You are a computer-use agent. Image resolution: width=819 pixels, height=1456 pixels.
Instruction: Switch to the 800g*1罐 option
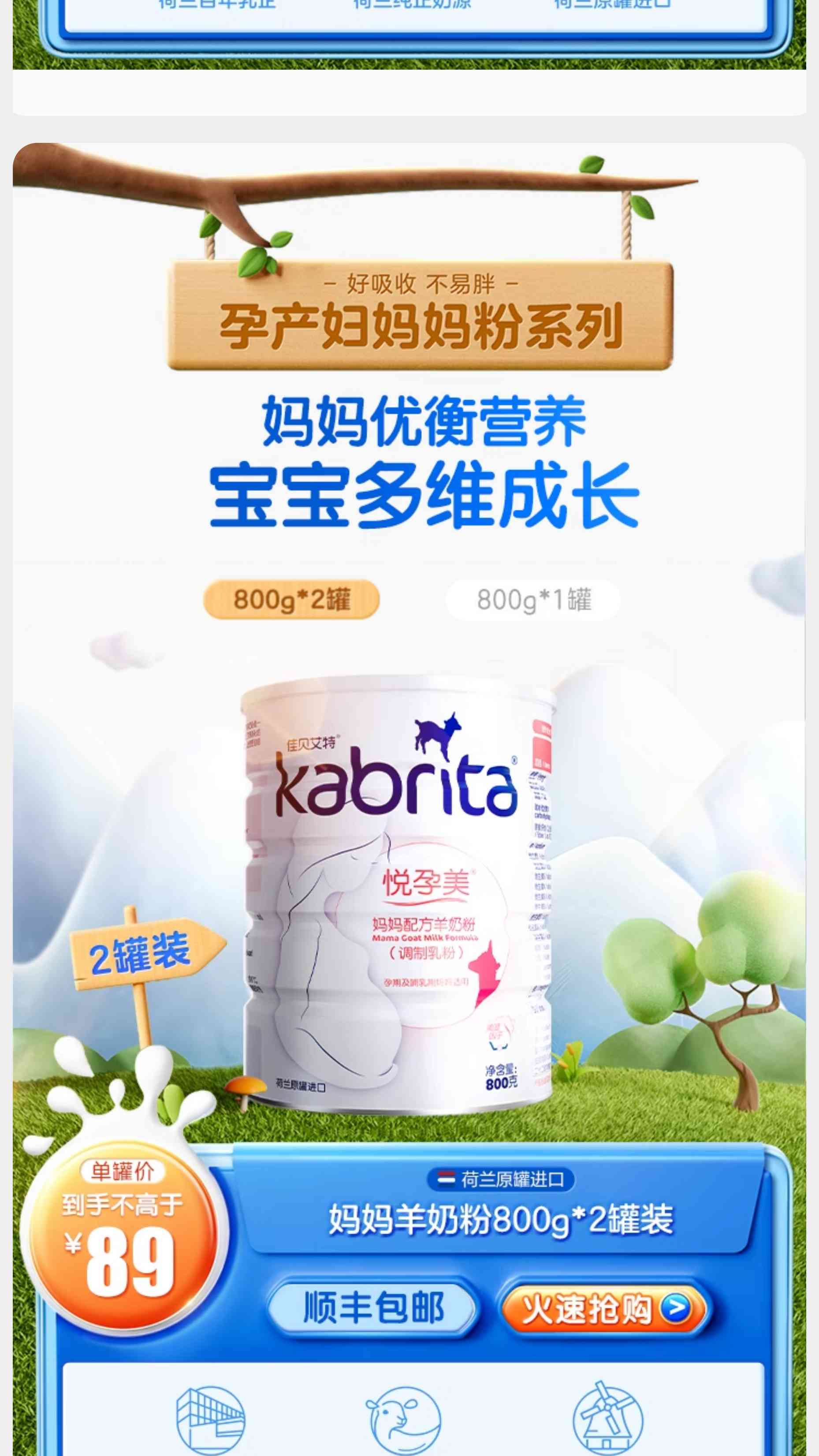tap(533, 600)
